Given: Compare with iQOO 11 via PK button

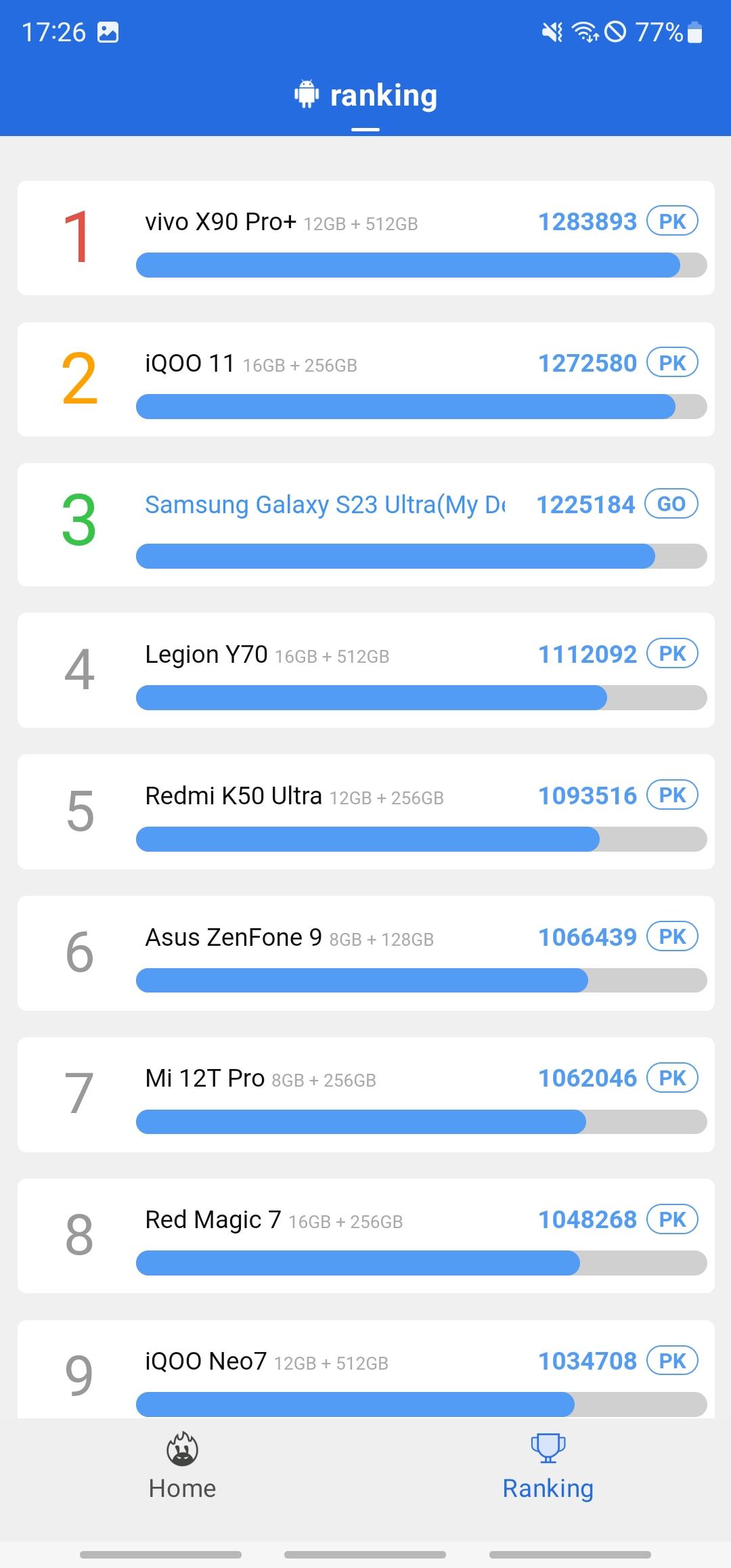Looking at the screenshot, I should [672, 362].
